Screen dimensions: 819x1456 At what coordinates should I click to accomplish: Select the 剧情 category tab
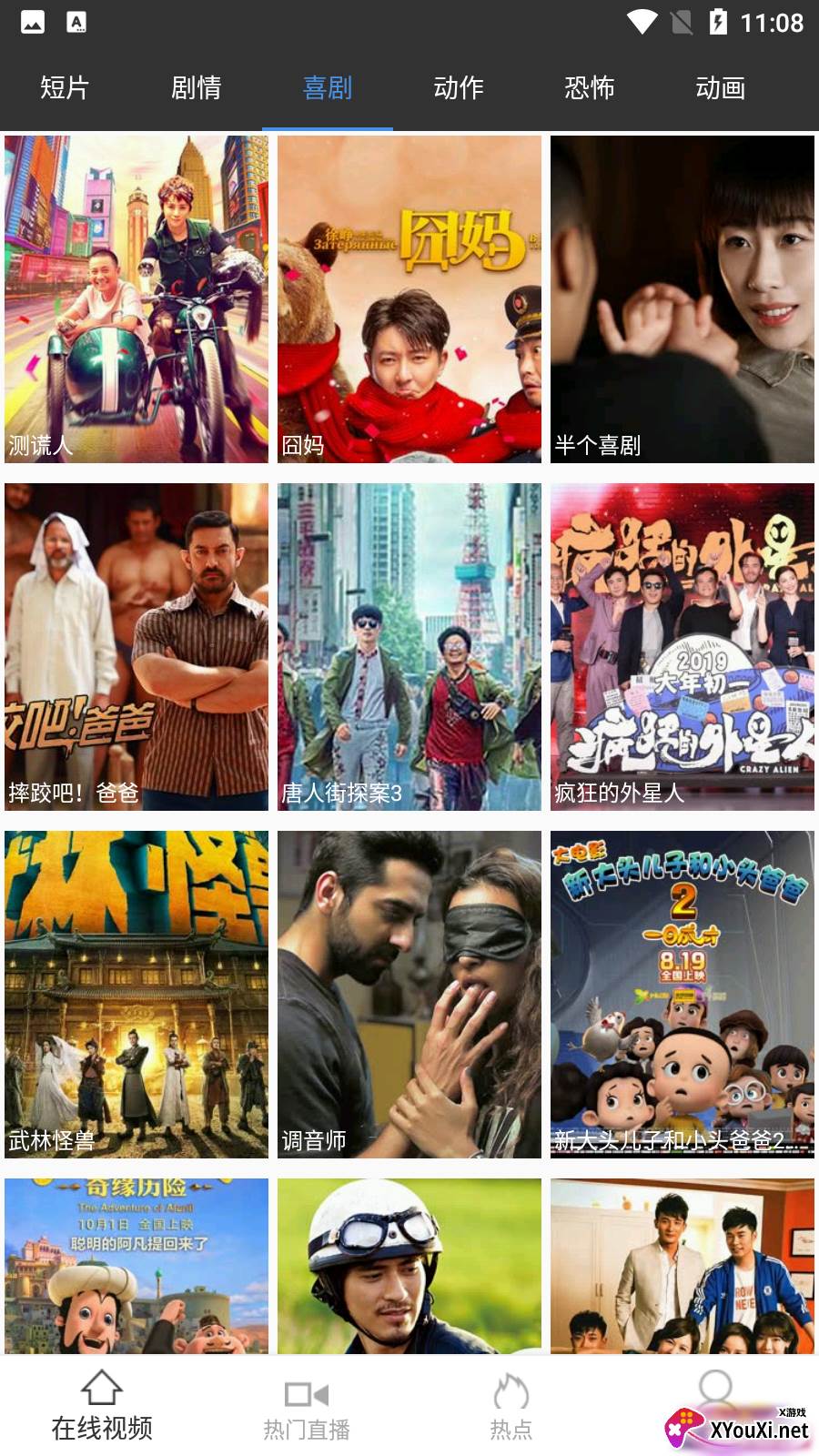[x=197, y=88]
